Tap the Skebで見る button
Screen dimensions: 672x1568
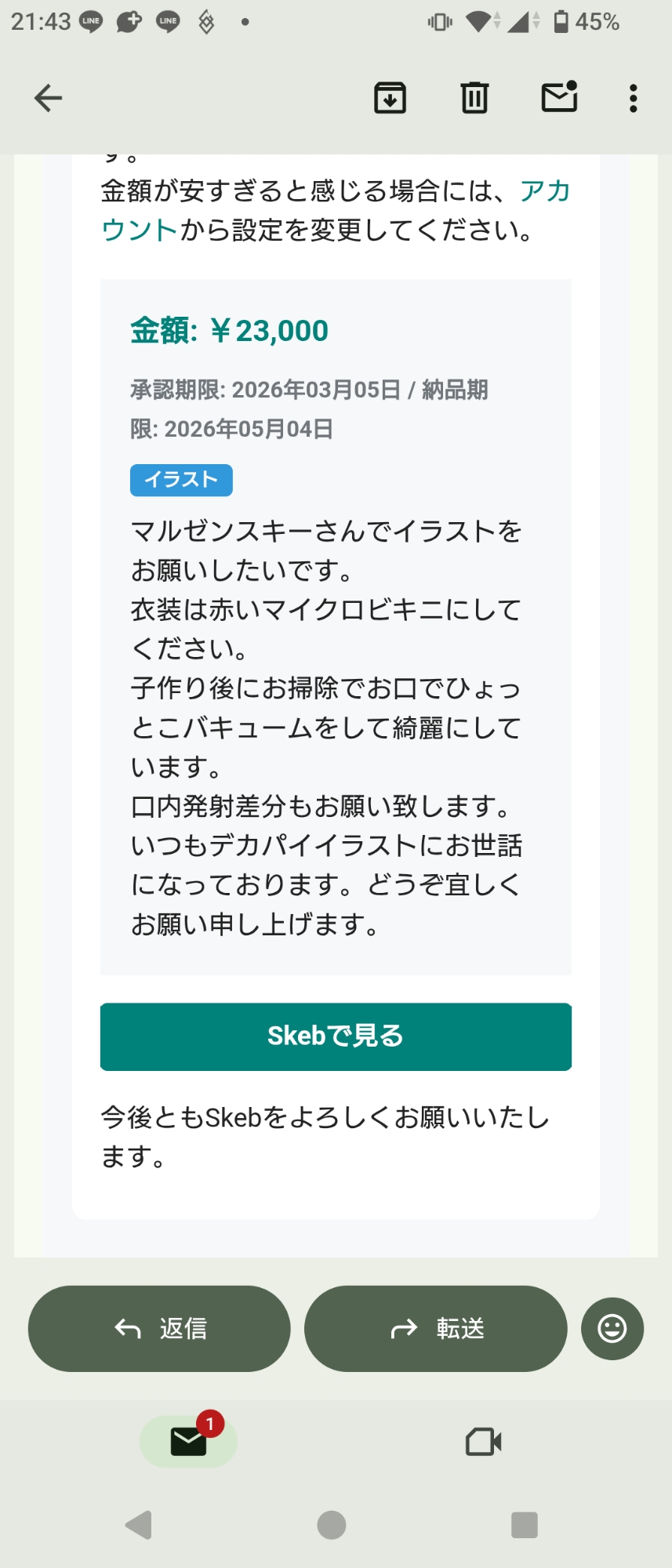point(336,1036)
